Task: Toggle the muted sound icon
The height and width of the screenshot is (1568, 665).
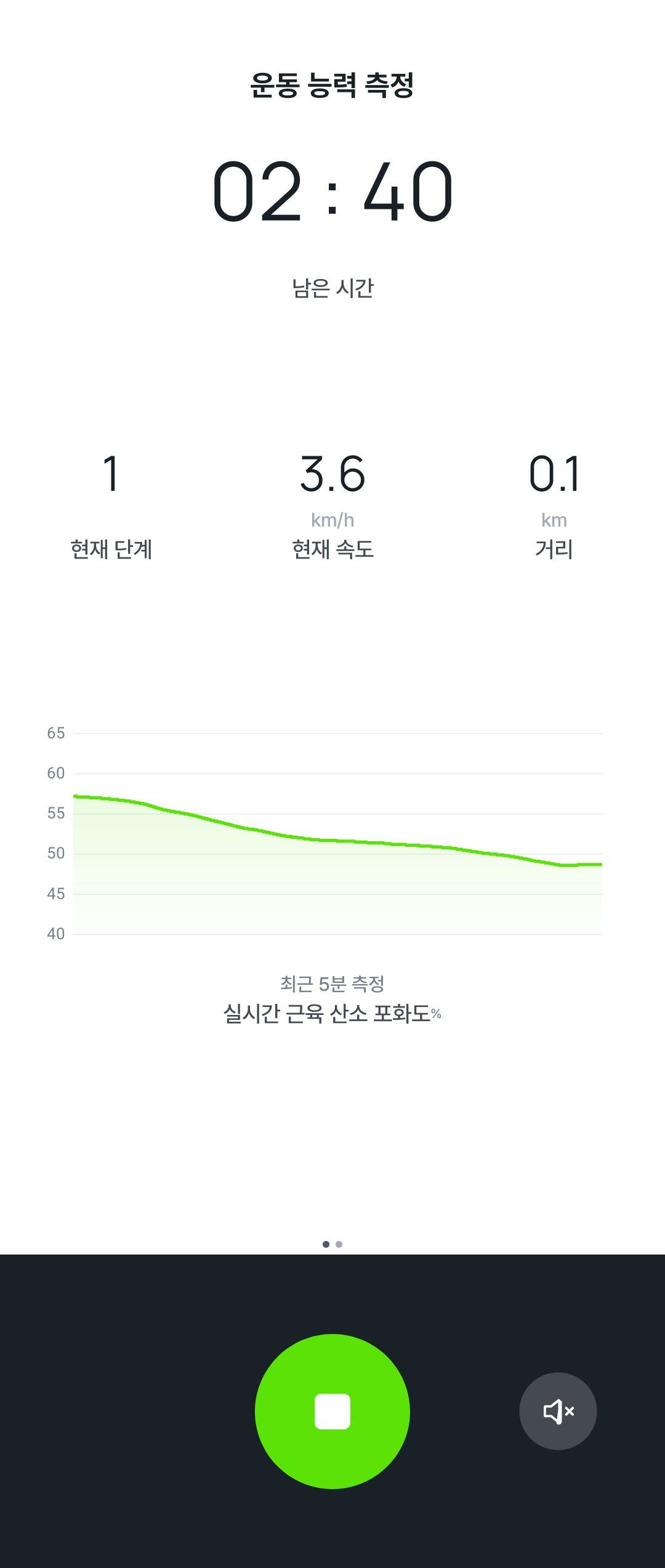Action: click(558, 1411)
